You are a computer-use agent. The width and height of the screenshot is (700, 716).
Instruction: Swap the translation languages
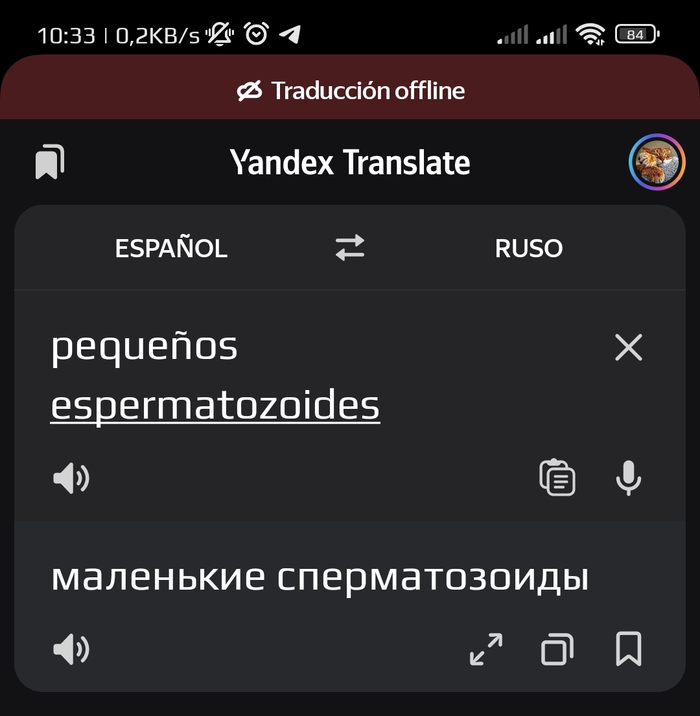click(x=350, y=248)
